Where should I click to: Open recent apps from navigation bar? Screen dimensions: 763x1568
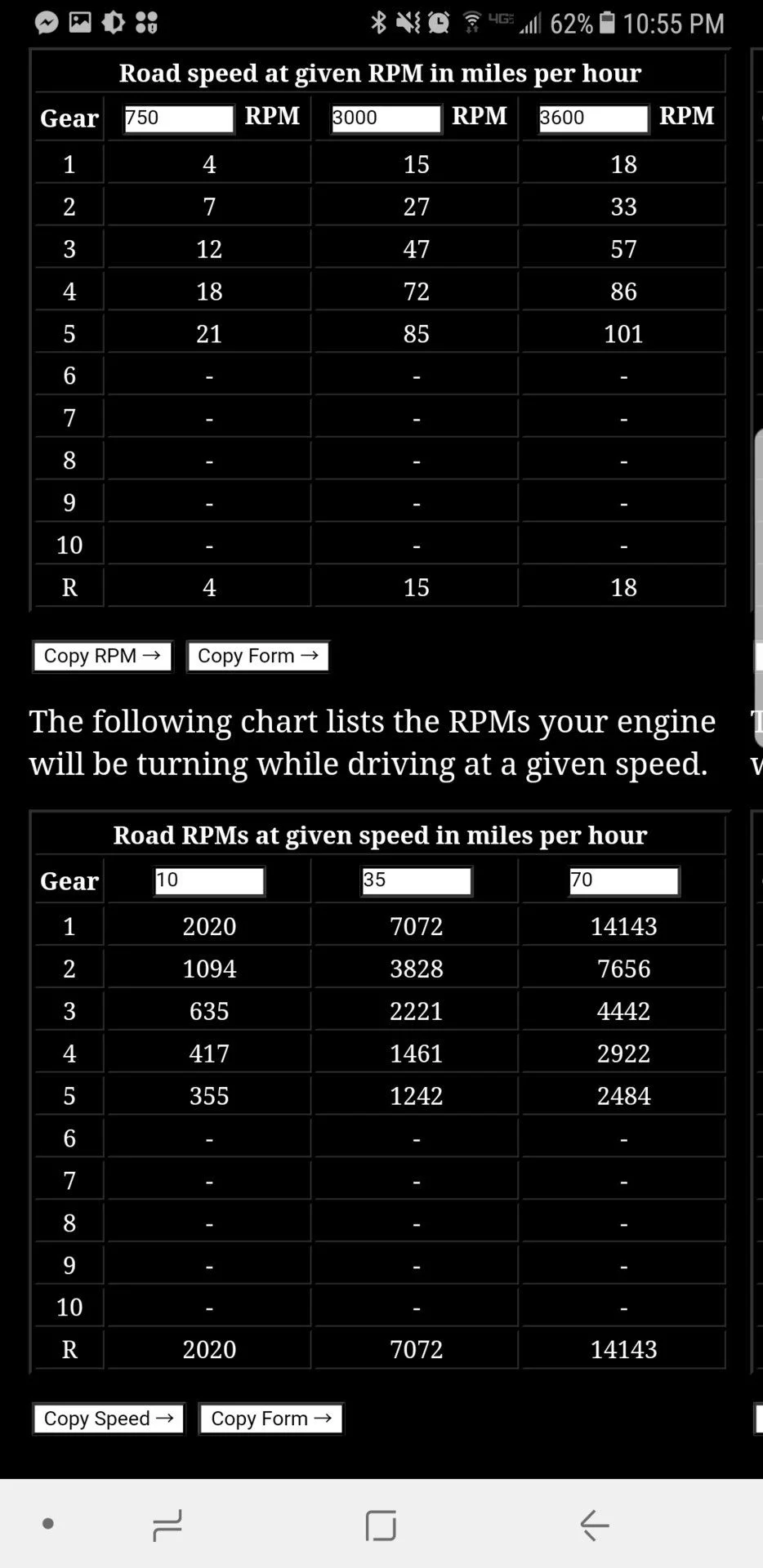[x=167, y=1525]
